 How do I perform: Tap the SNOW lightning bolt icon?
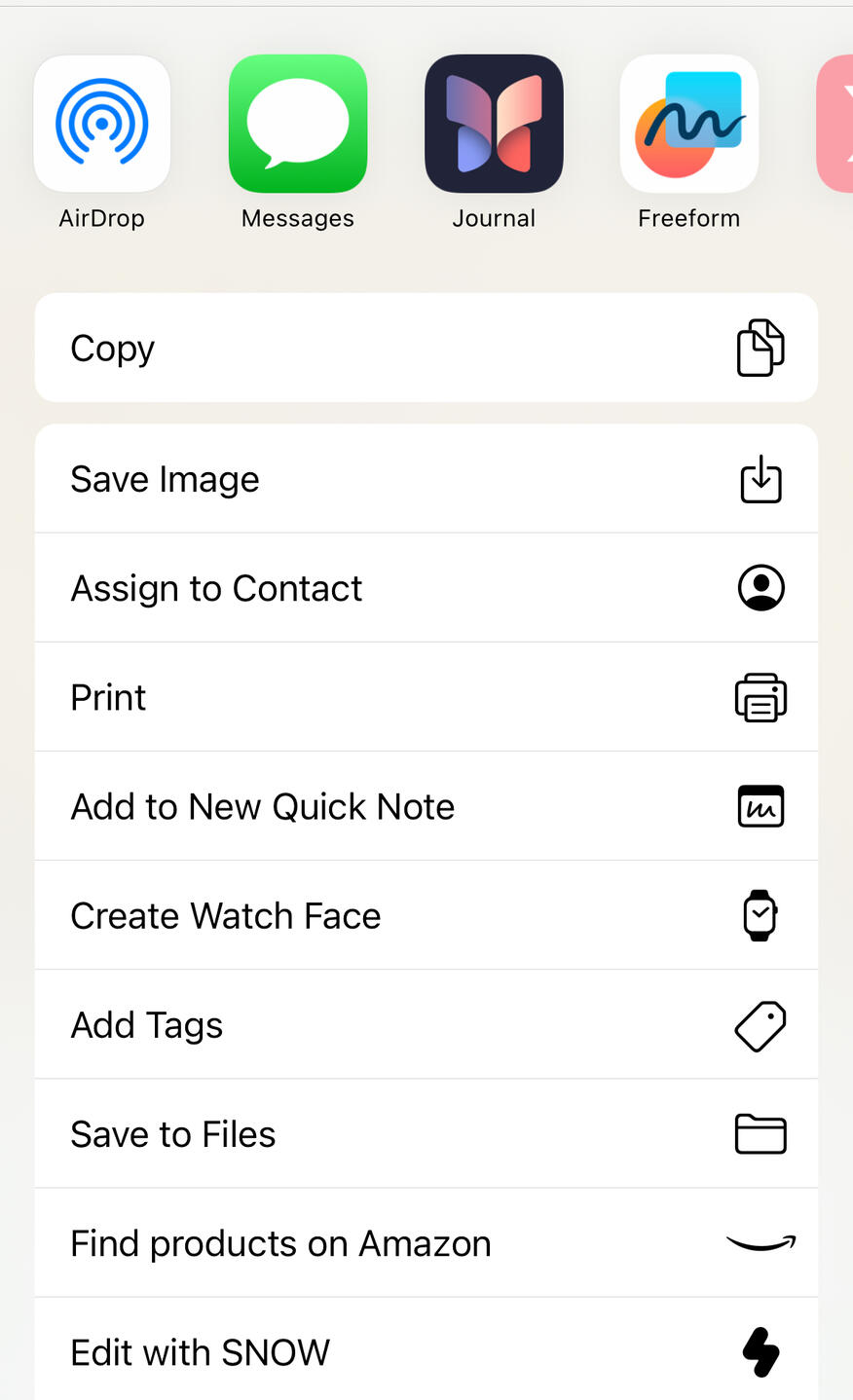tap(760, 1352)
